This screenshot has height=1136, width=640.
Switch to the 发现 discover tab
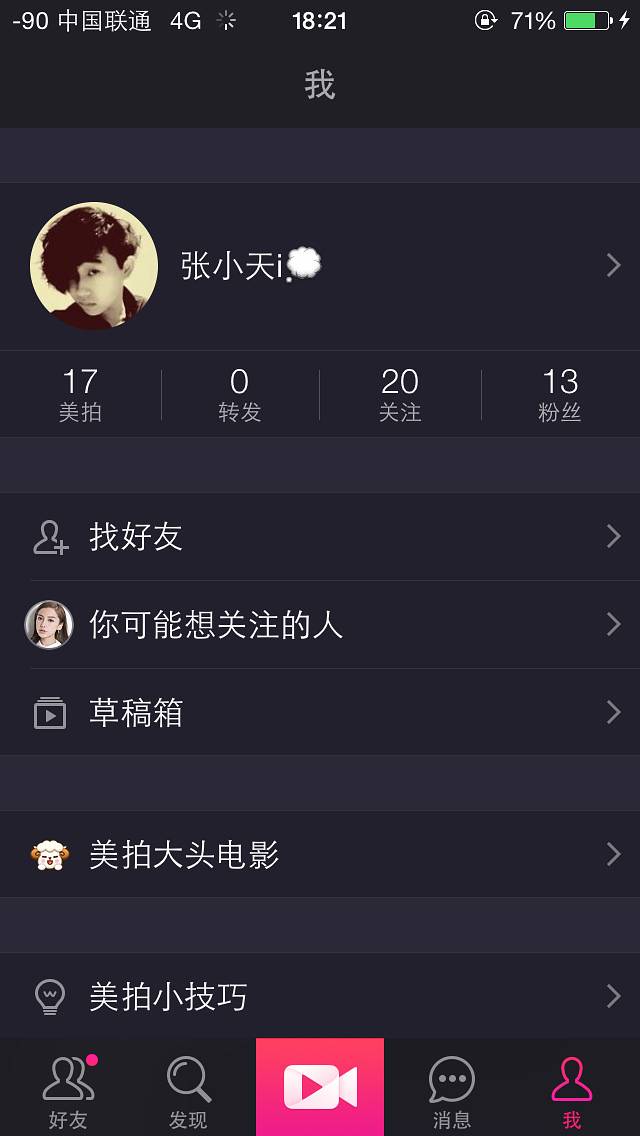coord(188,1090)
